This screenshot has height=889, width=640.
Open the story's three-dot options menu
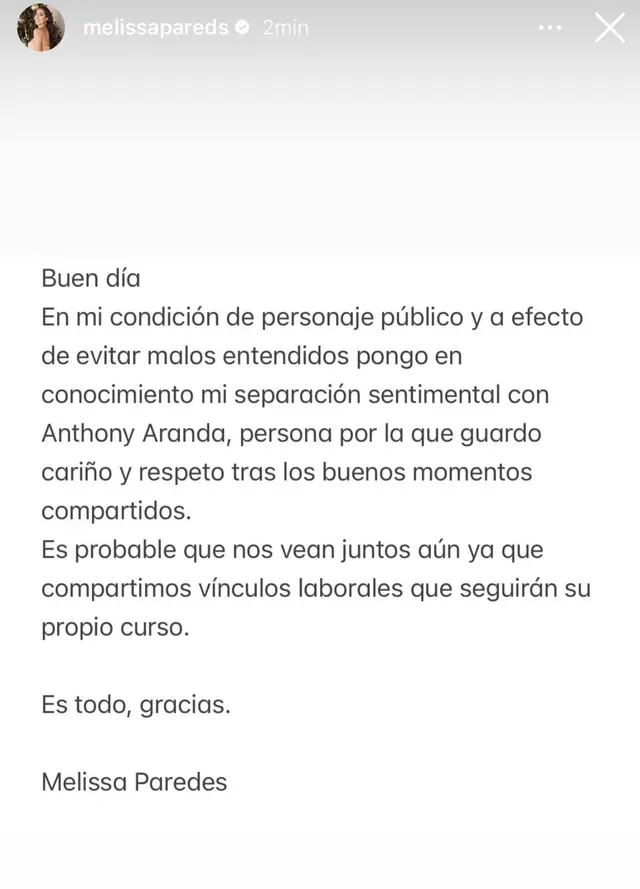[x=550, y=28]
